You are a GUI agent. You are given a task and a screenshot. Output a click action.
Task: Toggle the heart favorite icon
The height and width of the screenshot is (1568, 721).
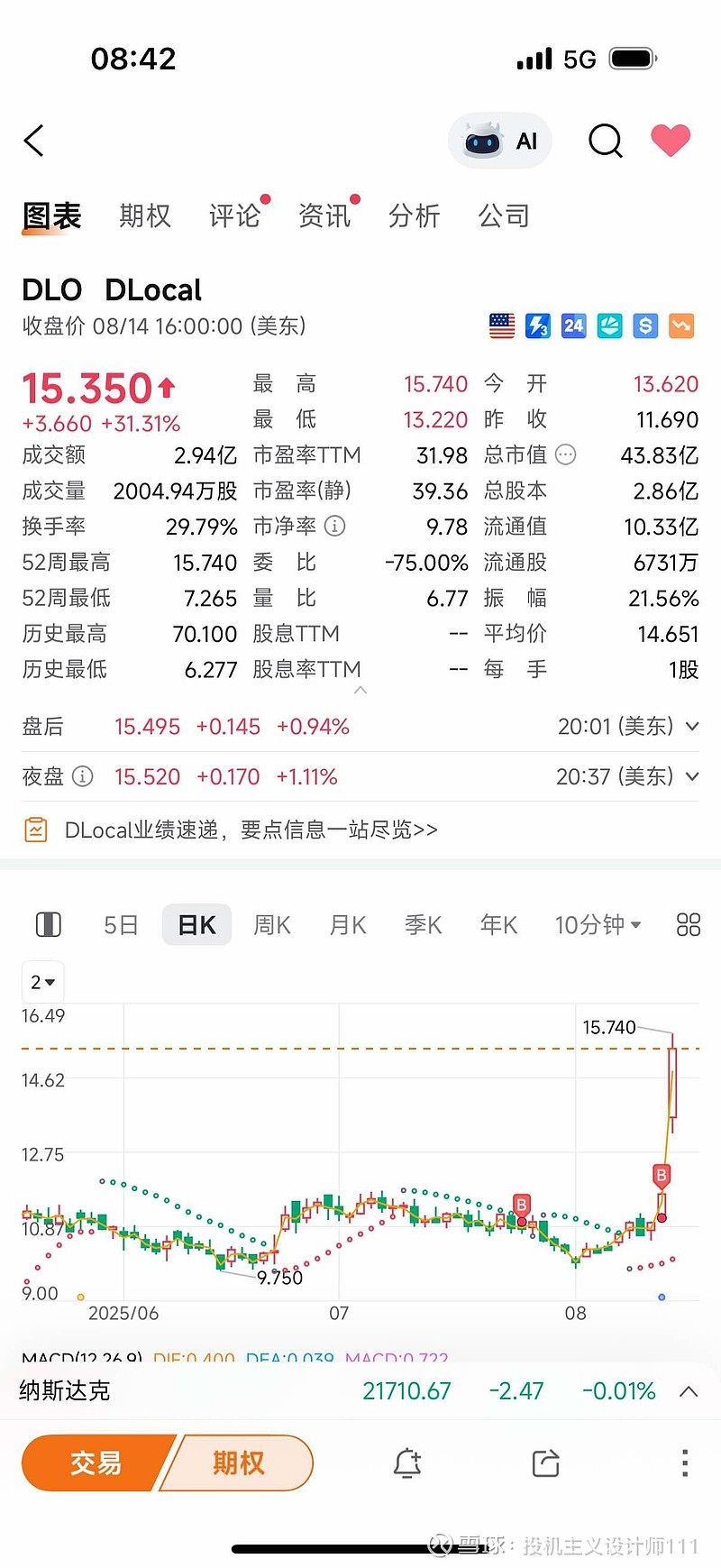(671, 141)
